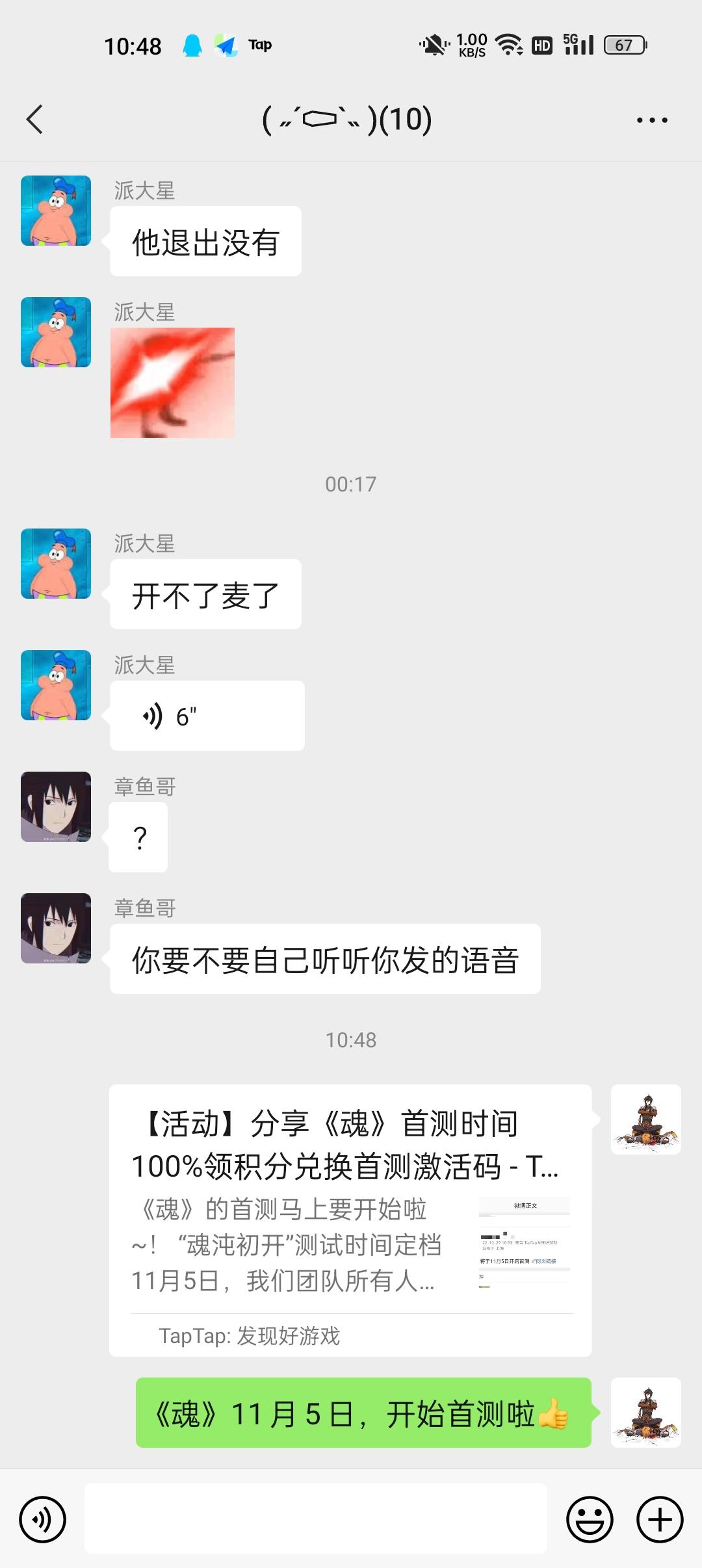This screenshot has width=702, height=1568.
Task: Tap the Wi-Fi icon in the status bar
Action: click(x=510, y=44)
